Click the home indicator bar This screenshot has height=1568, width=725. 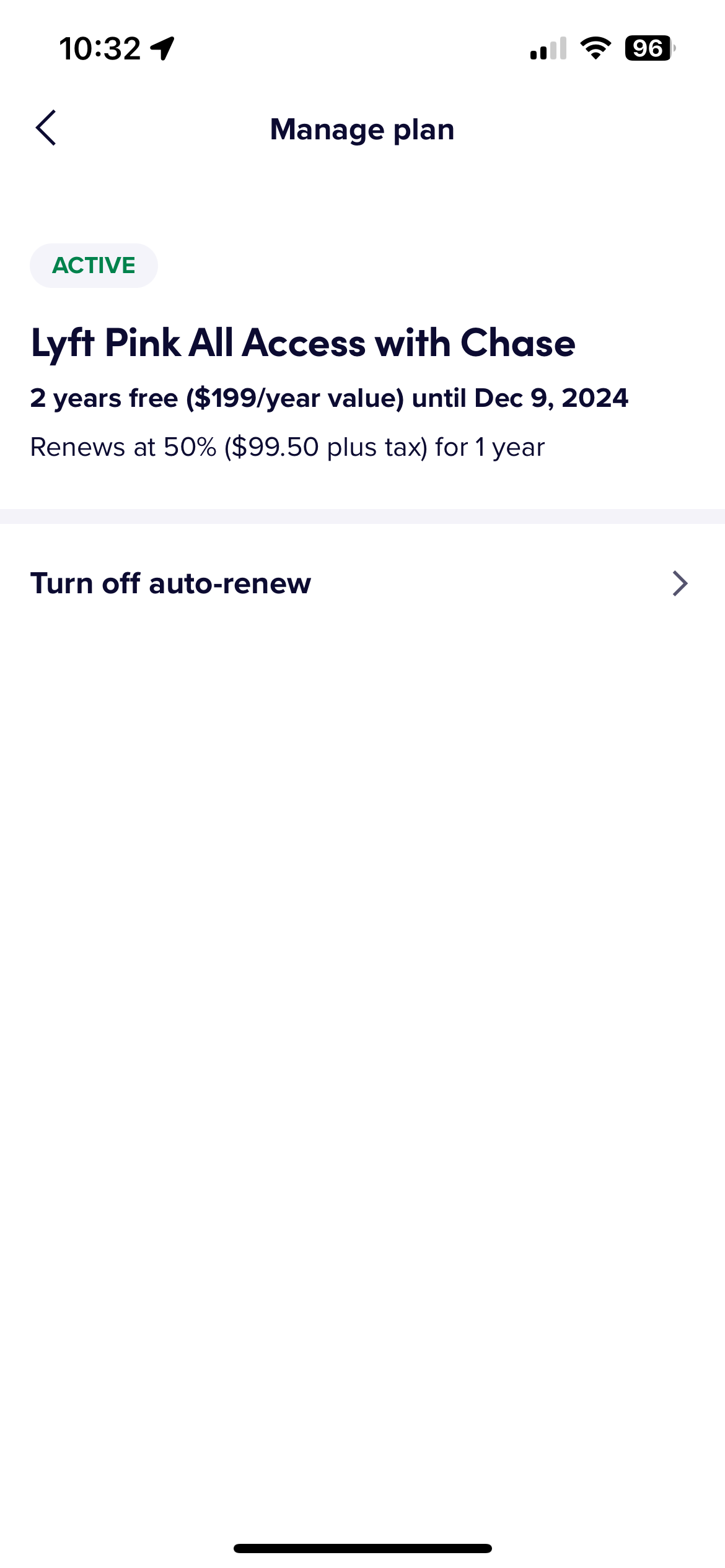(x=362, y=1548)
